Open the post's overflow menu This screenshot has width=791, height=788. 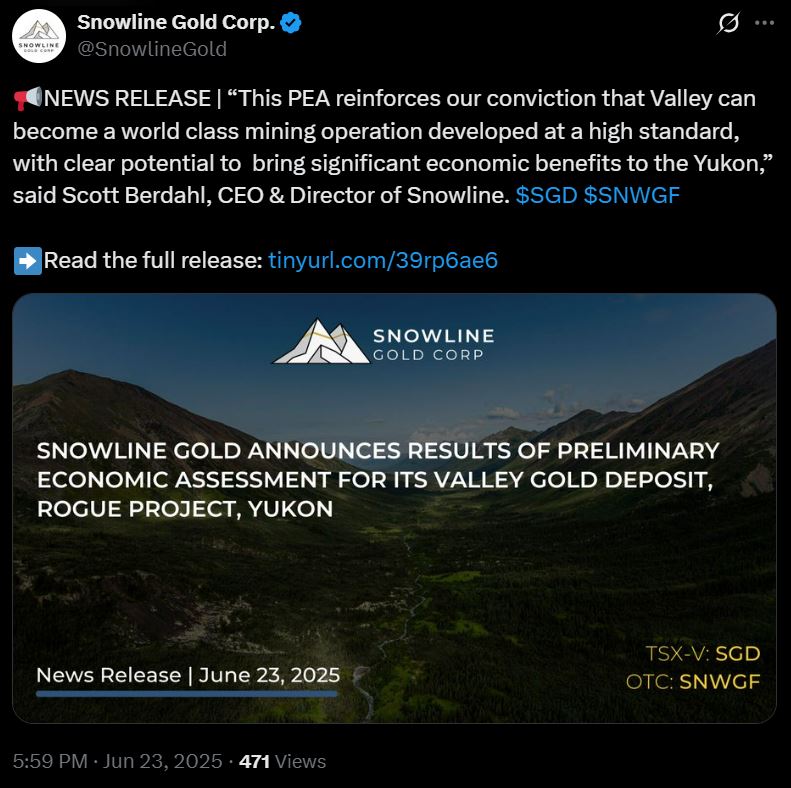764,24
